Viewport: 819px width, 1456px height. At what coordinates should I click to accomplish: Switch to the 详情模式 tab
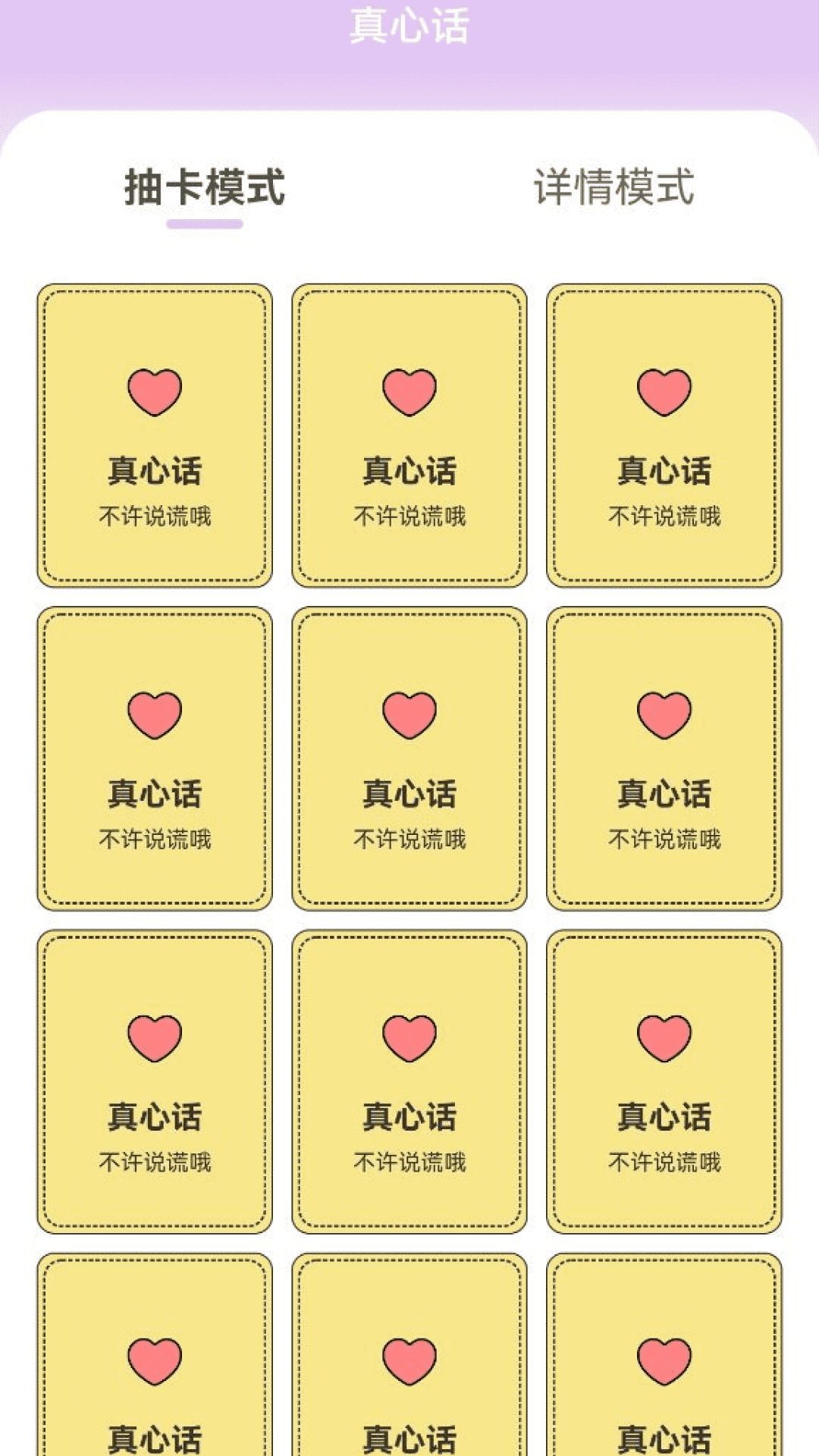[614, 187]
